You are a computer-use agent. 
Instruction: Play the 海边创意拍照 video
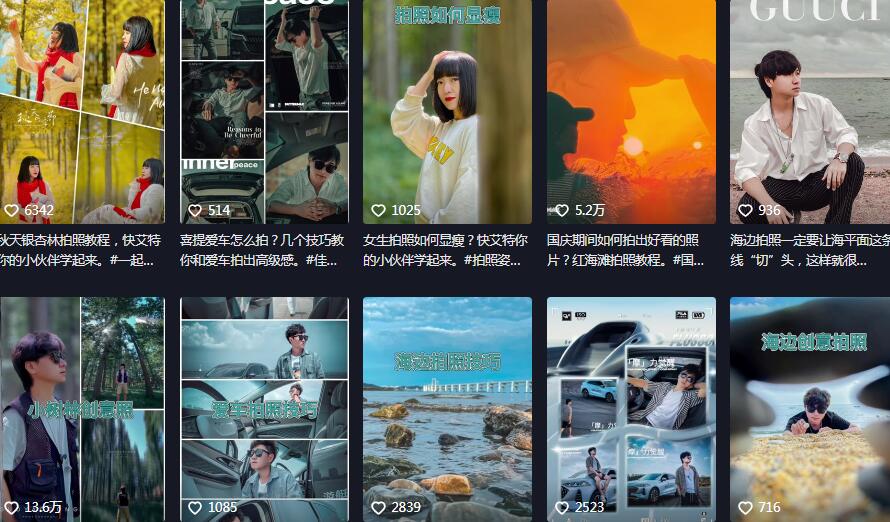809,408
